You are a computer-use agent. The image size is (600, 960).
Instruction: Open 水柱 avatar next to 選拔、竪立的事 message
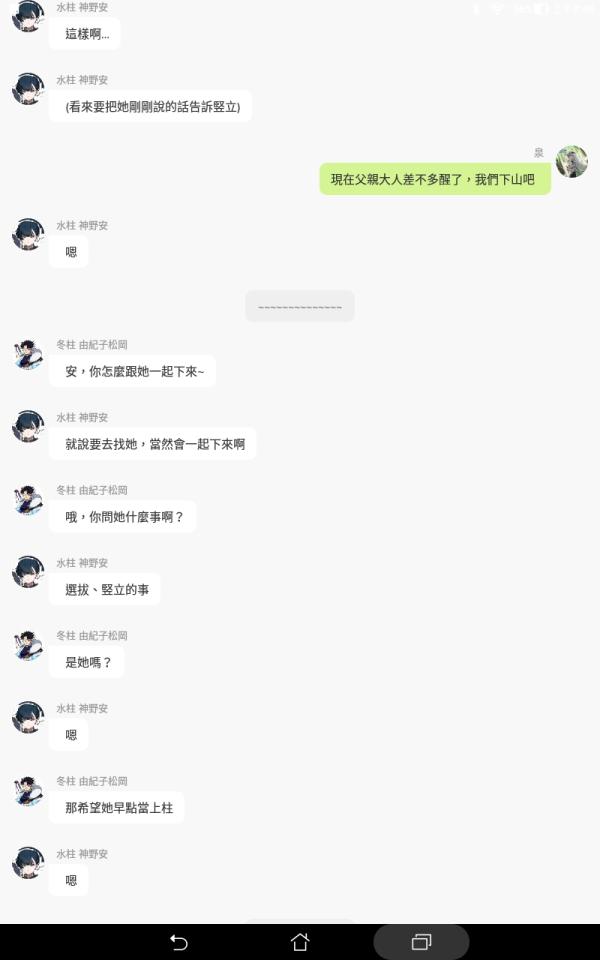click(x=28, y=572)
